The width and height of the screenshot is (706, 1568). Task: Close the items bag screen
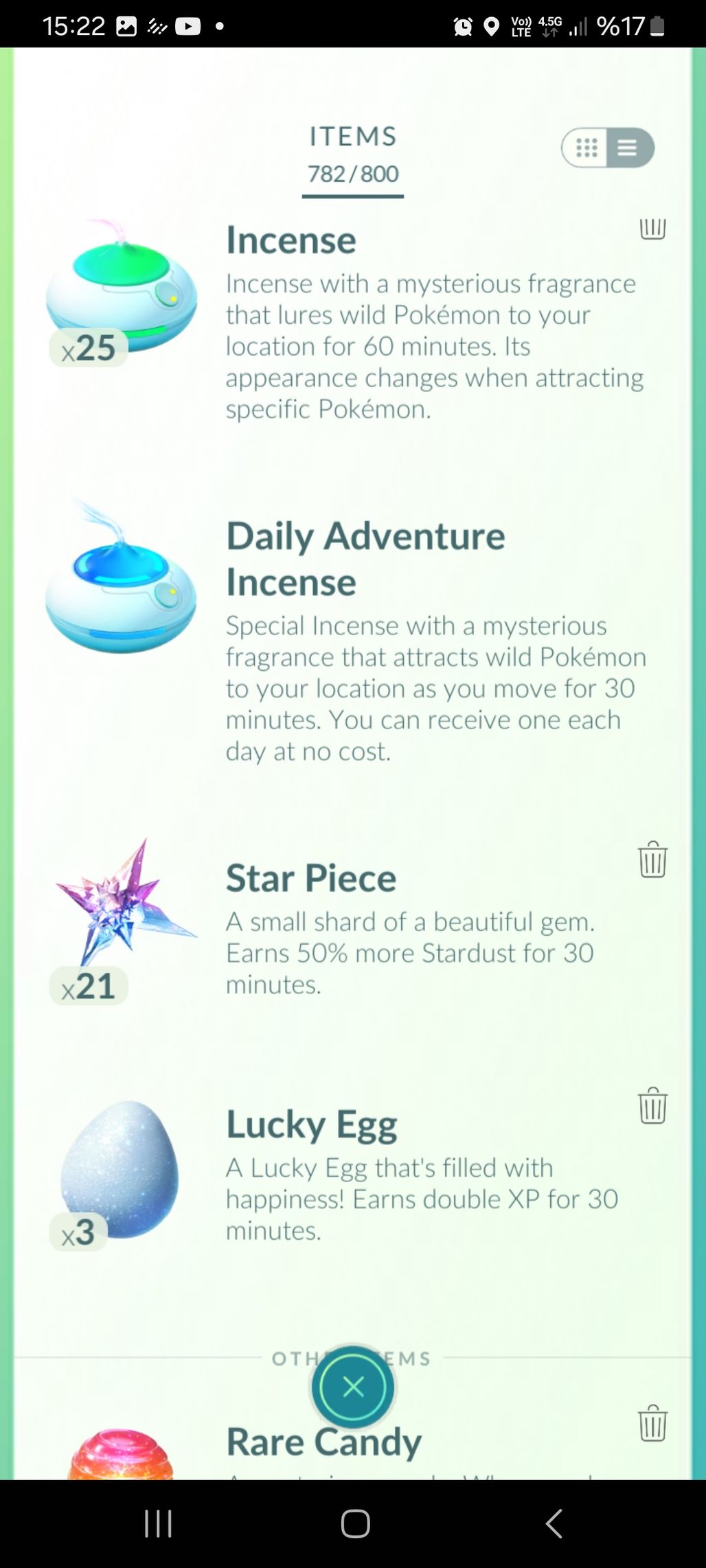(x=353, y=1387)
